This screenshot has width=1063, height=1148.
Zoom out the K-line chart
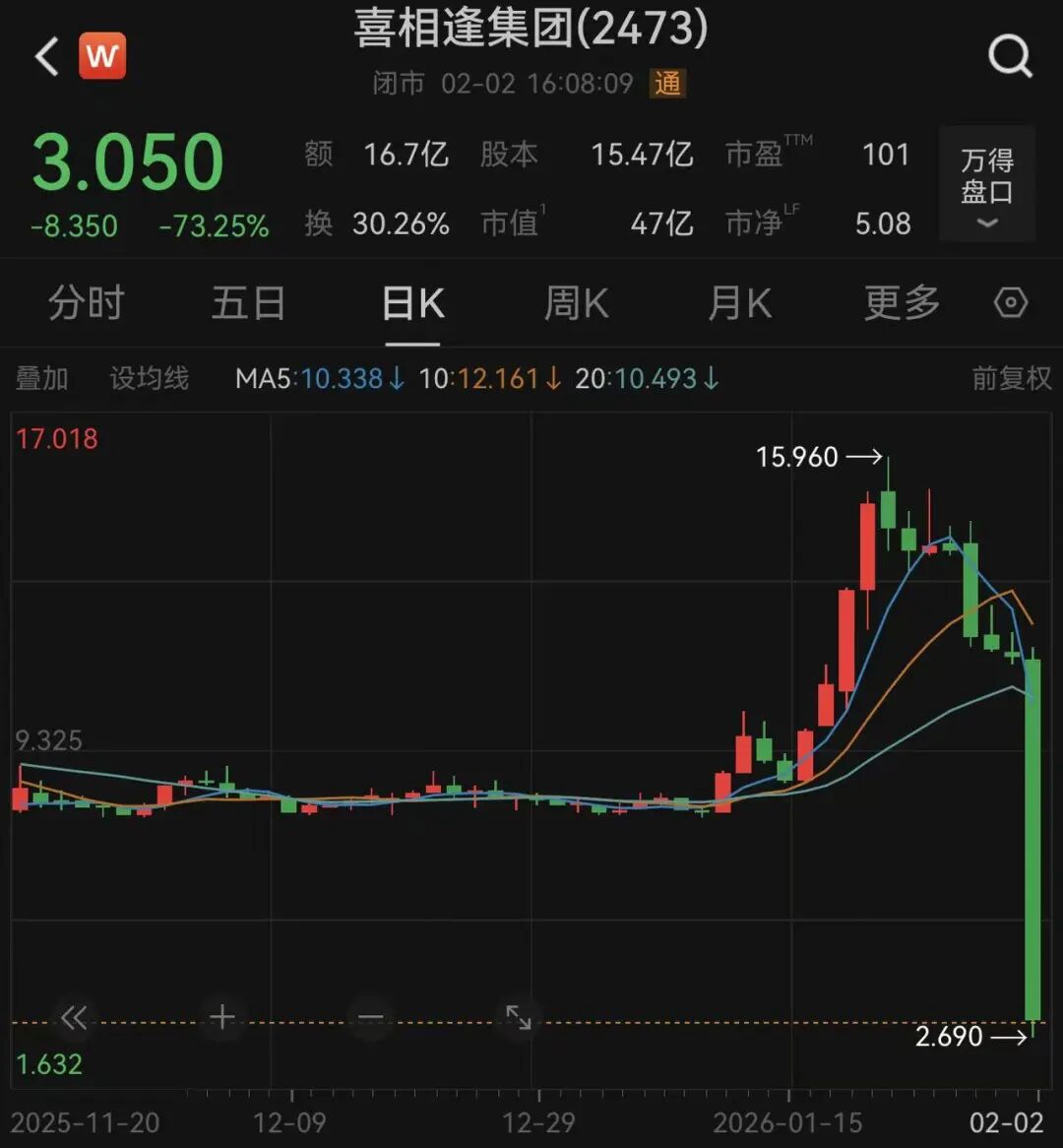[x=370, y=1018]
